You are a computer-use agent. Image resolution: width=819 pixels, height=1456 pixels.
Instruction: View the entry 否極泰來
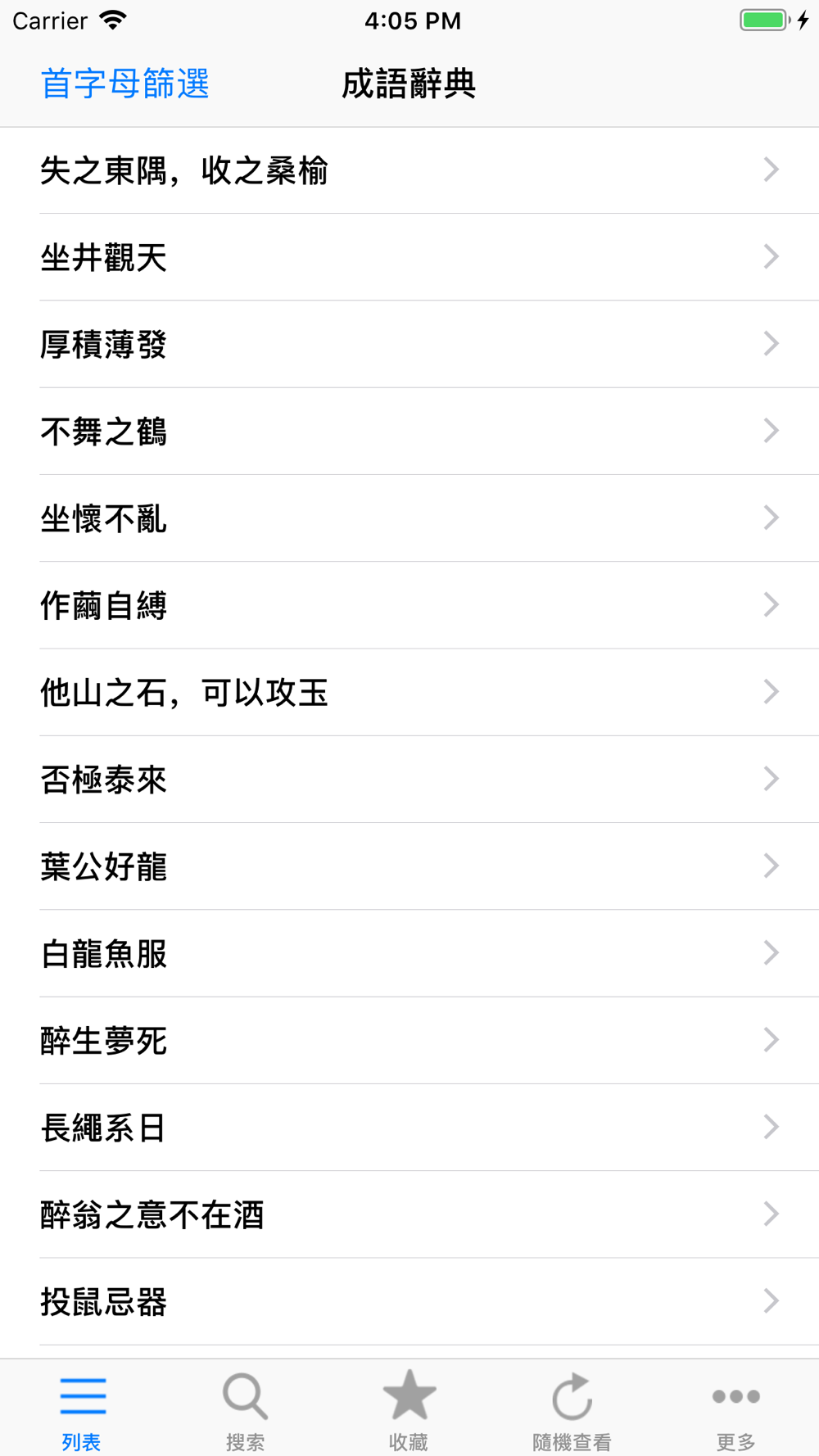409,780
